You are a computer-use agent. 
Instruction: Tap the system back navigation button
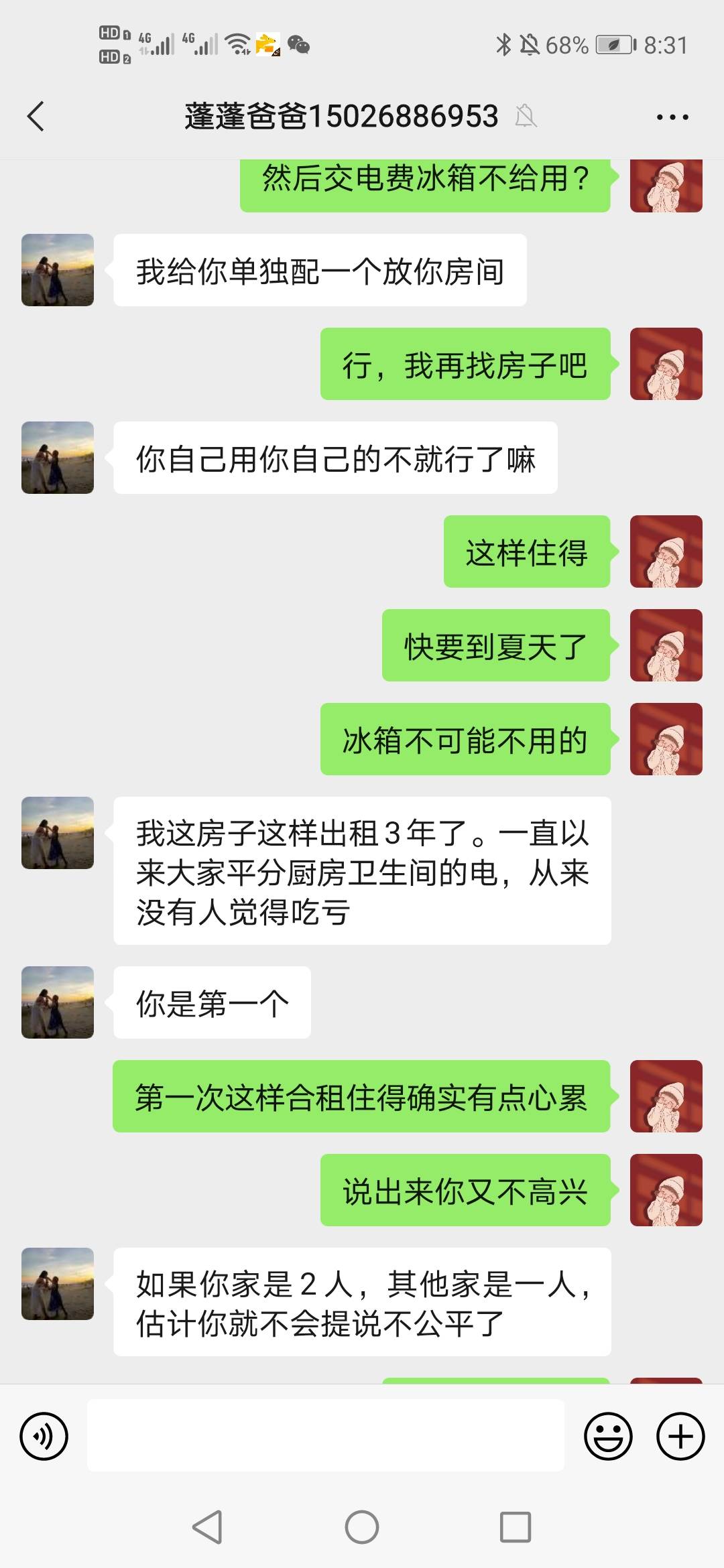(207, 1527)
